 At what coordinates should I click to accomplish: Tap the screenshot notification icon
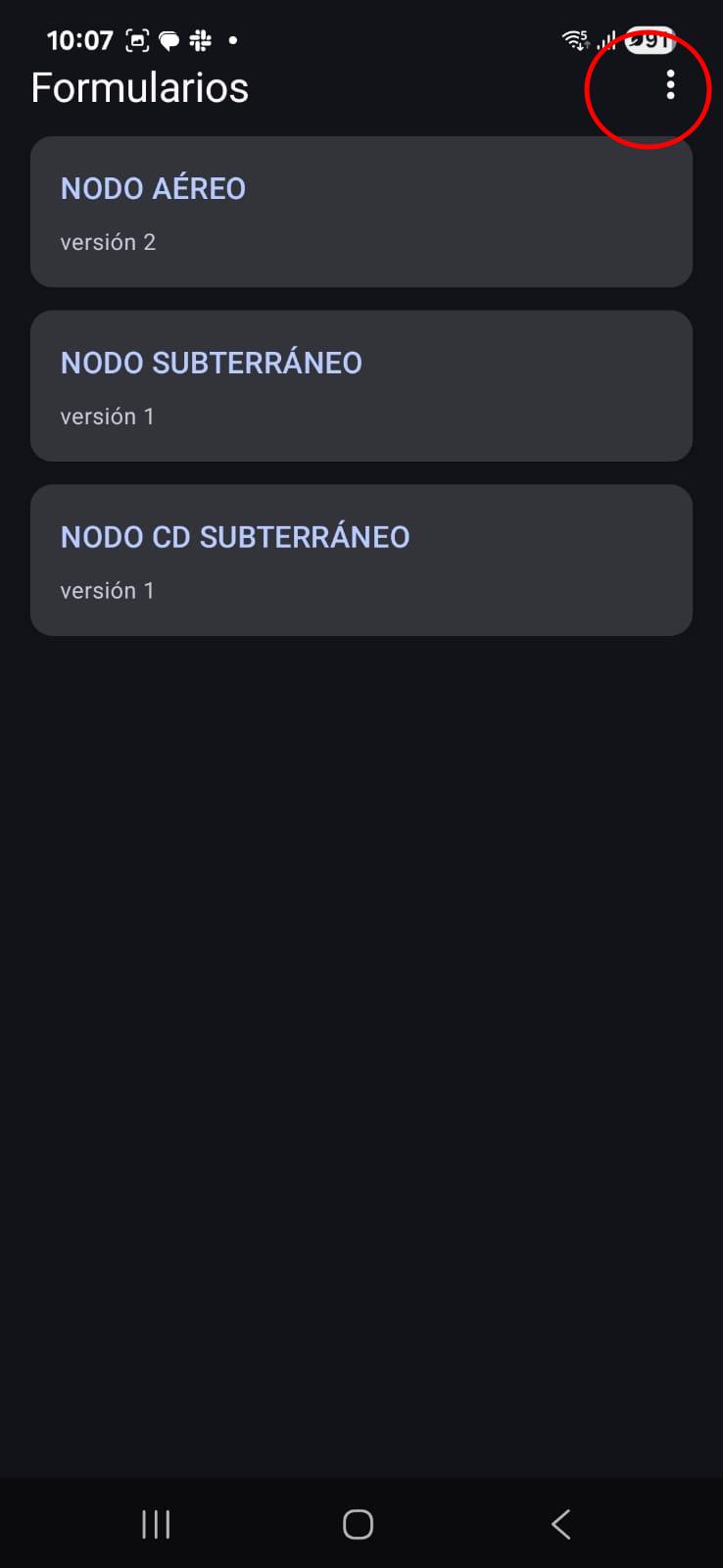(x=137, y=40)
